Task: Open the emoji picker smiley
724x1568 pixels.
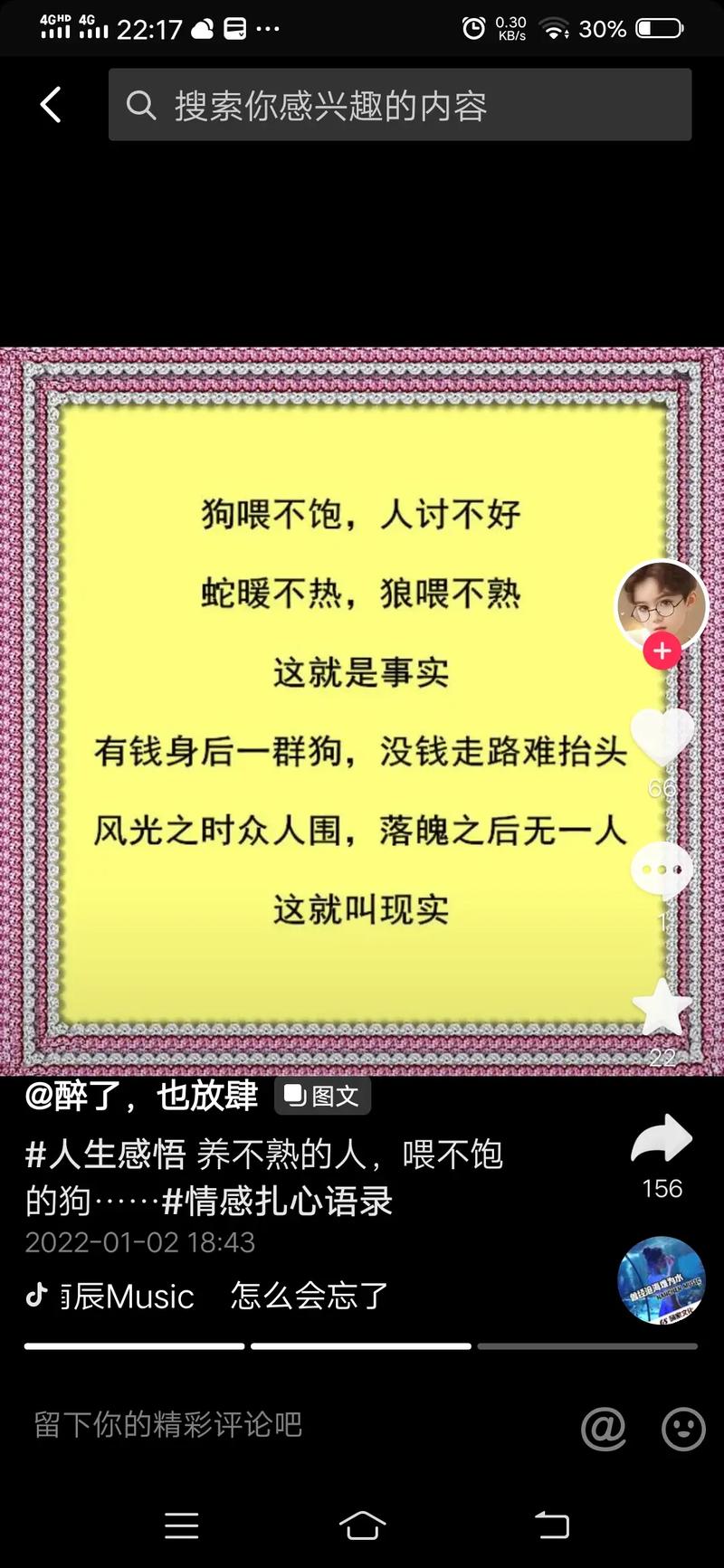Action: pyautogui.click(x=683, y=1428)
